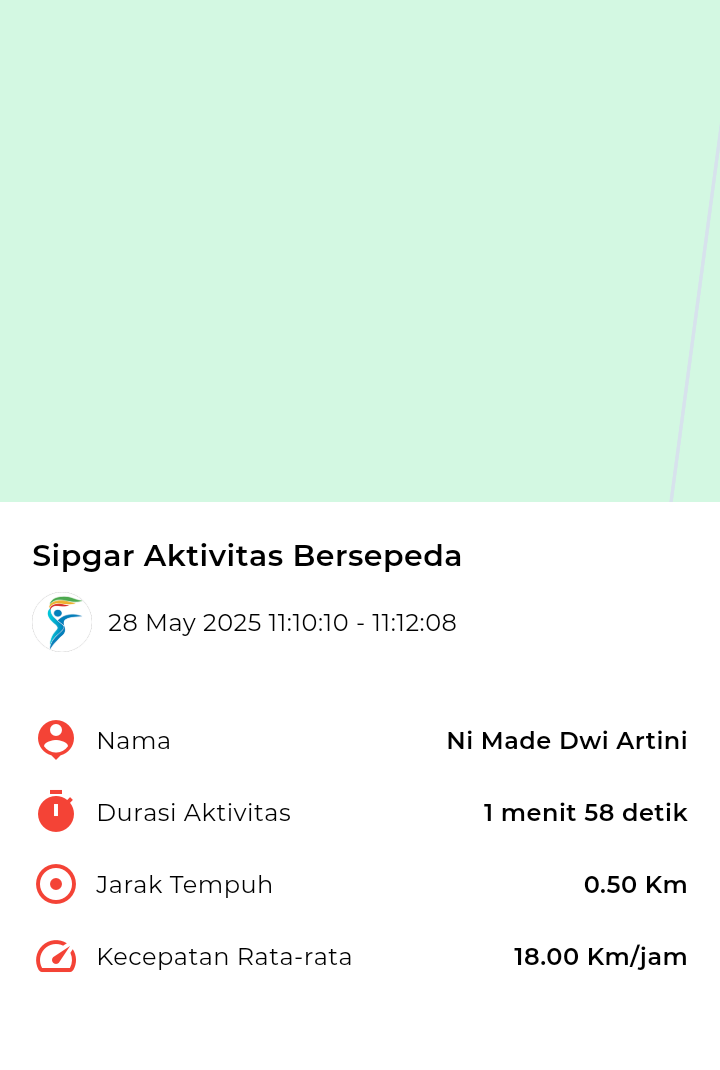
Task: Tap the activity title Sipgar Aktivitas Bersepeda
Action: click(x=247, y=556)
